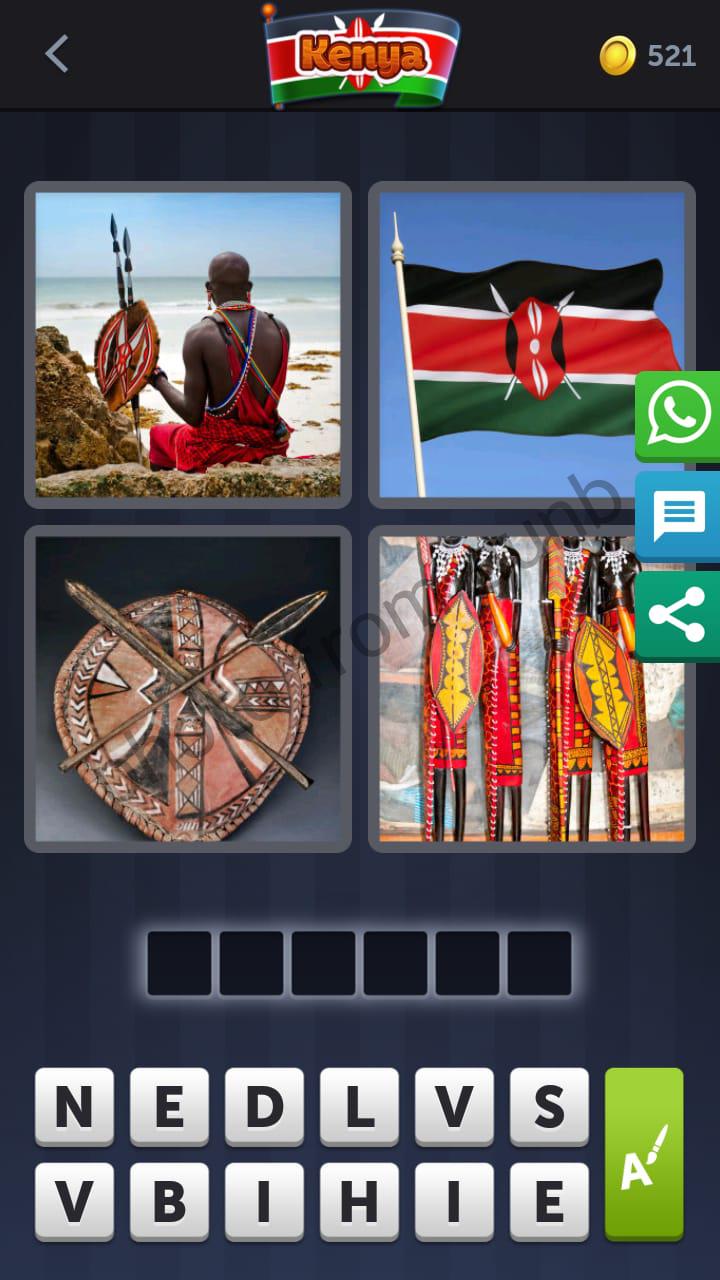Select the letter tile L
This screenshot has width=720, height=1280.
359,1106
